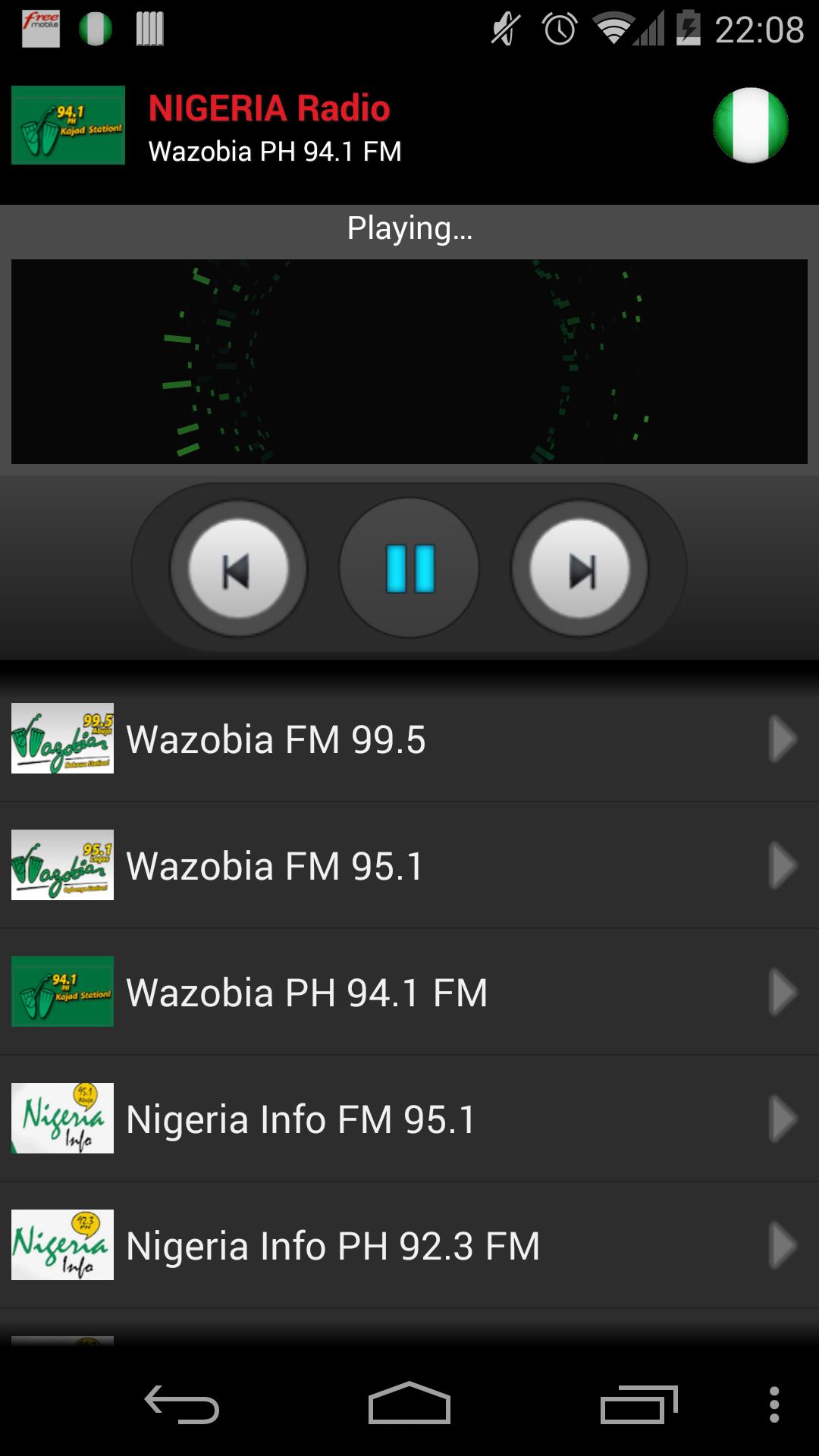The height and width of the screenshot is (1456, 819).
Task: Expand the Nigeria Info FM 95.1 row arrow
Action: point(781,1117)
